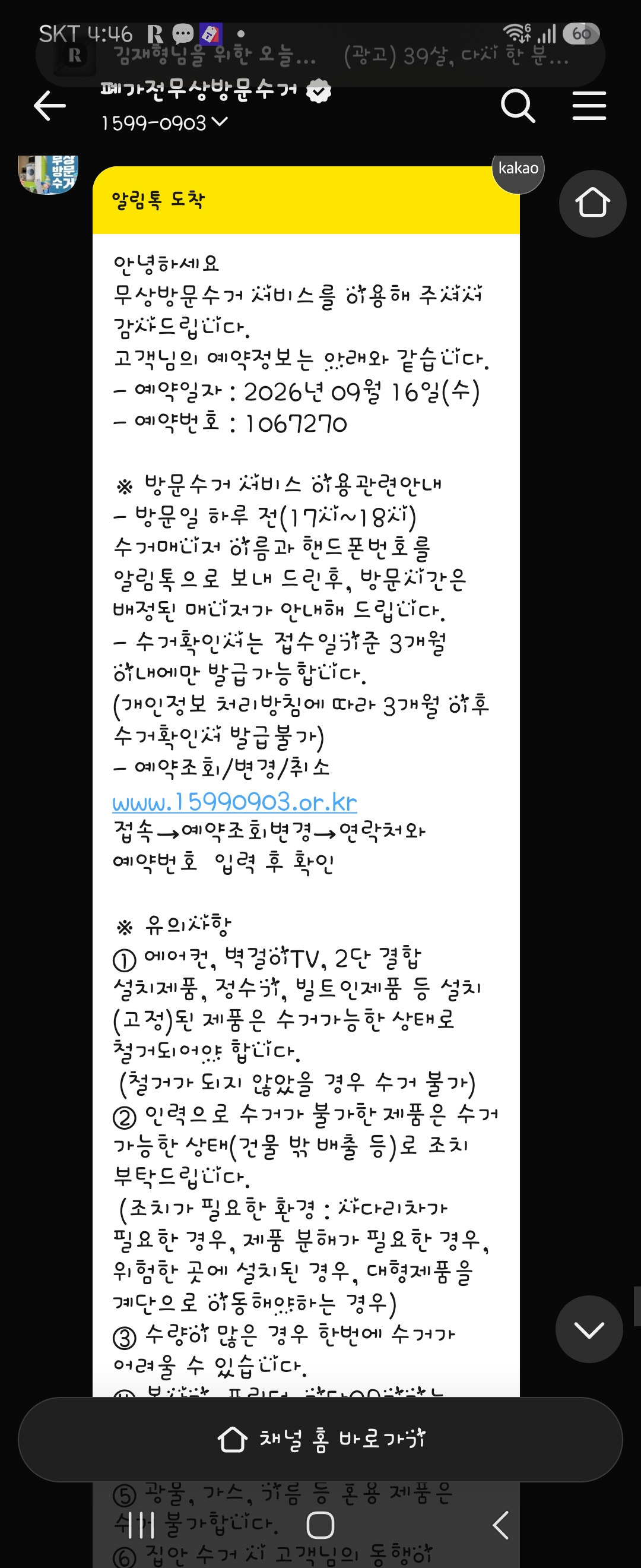Open the www.15990903.or.kr link
The width and height of the screenshot is (641, 1568).
click(234, 802)
